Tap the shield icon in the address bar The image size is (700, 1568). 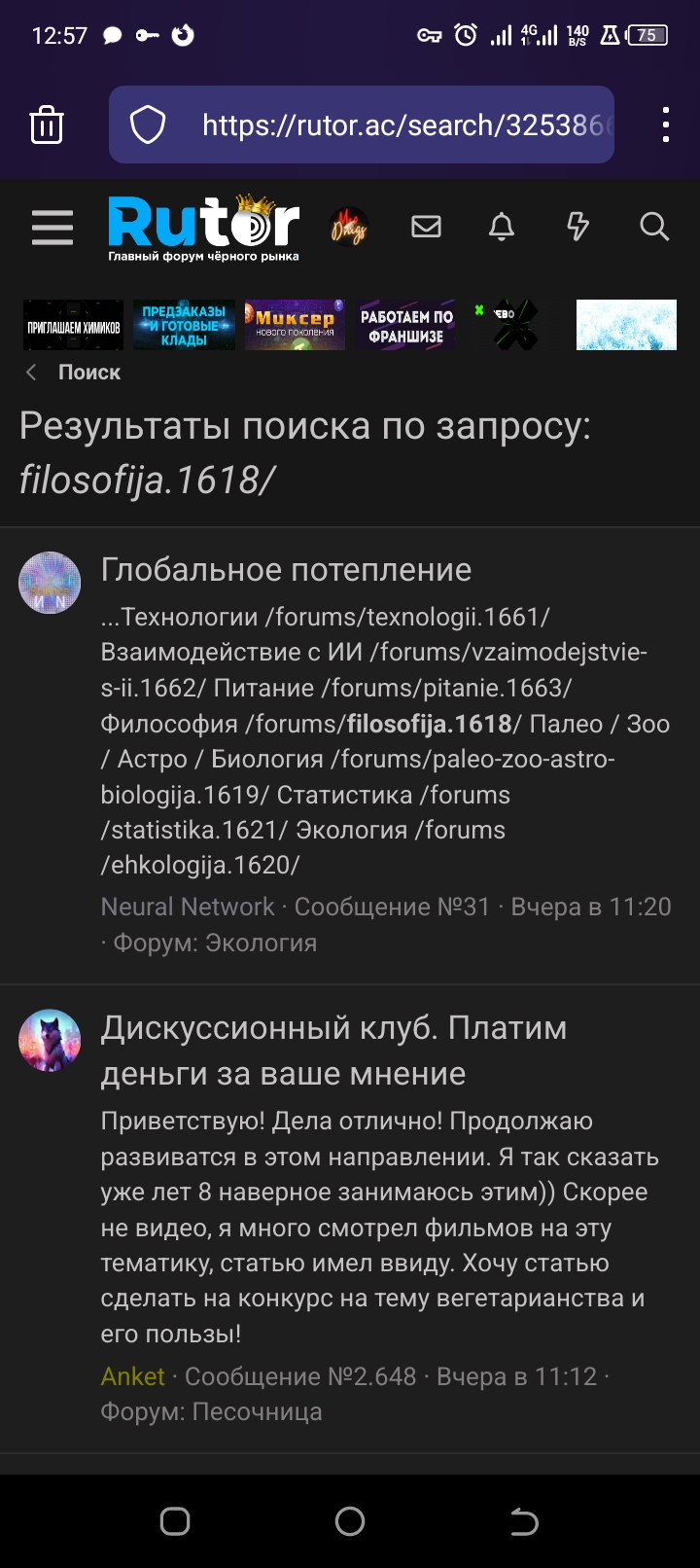150,124
